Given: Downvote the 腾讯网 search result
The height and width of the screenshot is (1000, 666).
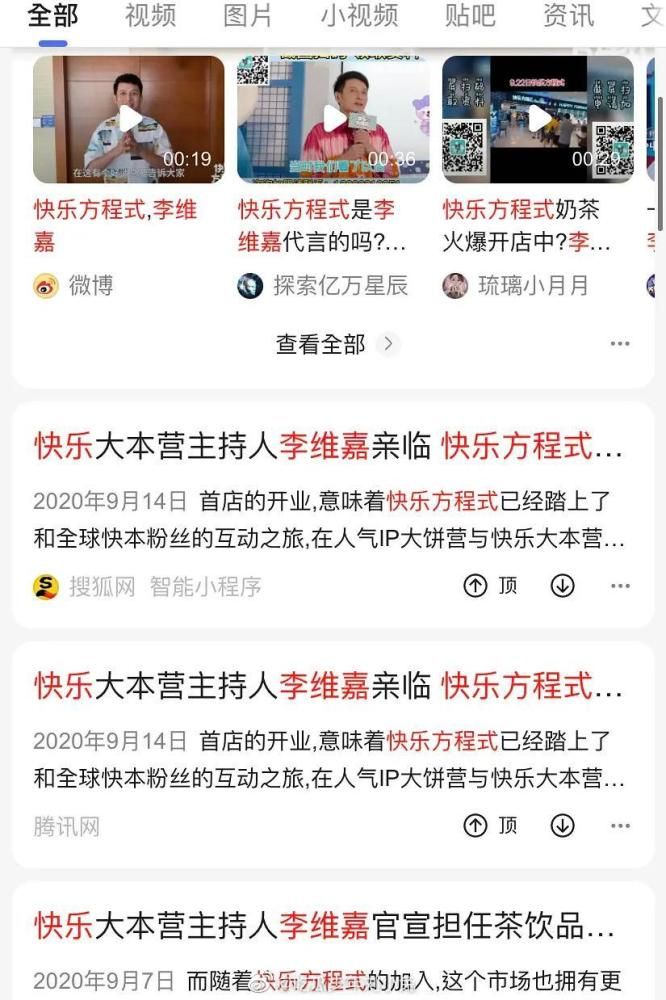Looking at the screenshot, I should (x=563, y=826).
